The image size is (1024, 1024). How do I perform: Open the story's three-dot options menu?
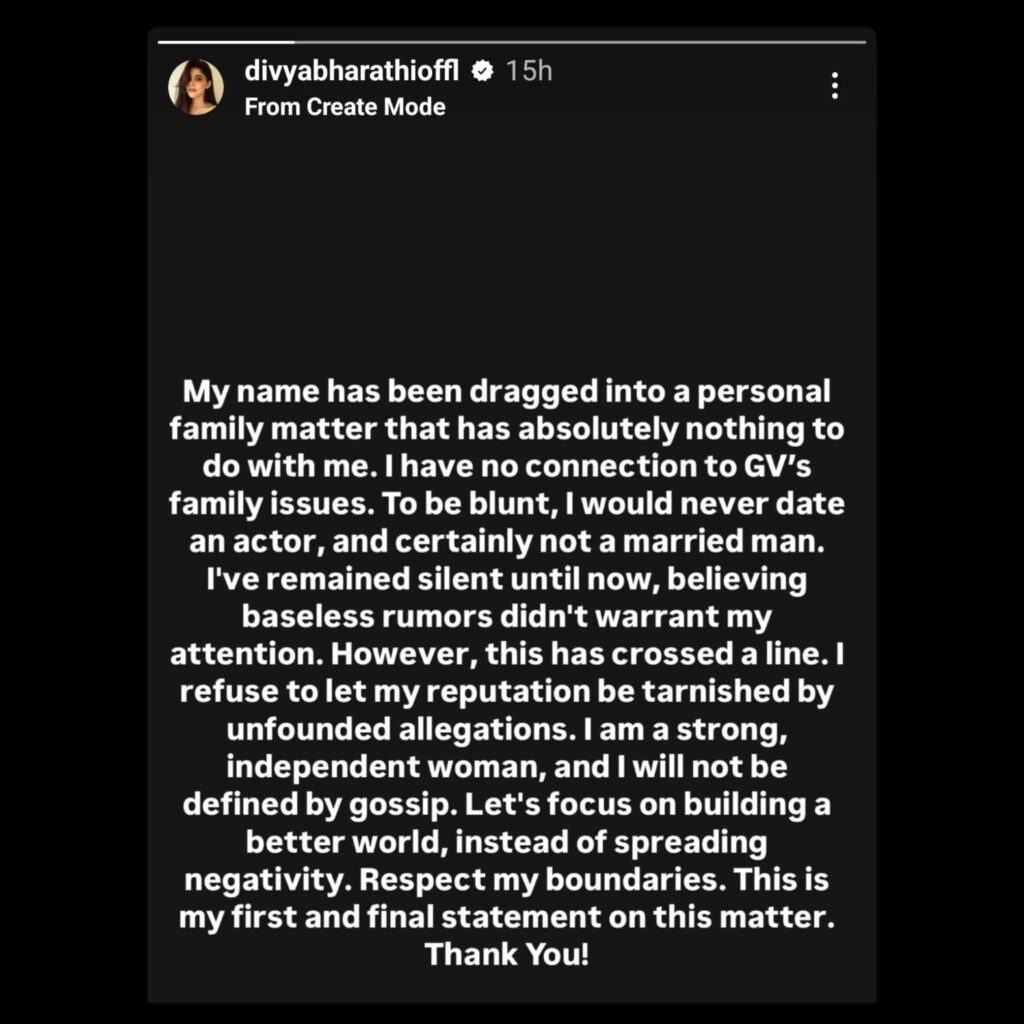[x=834, y=86]
